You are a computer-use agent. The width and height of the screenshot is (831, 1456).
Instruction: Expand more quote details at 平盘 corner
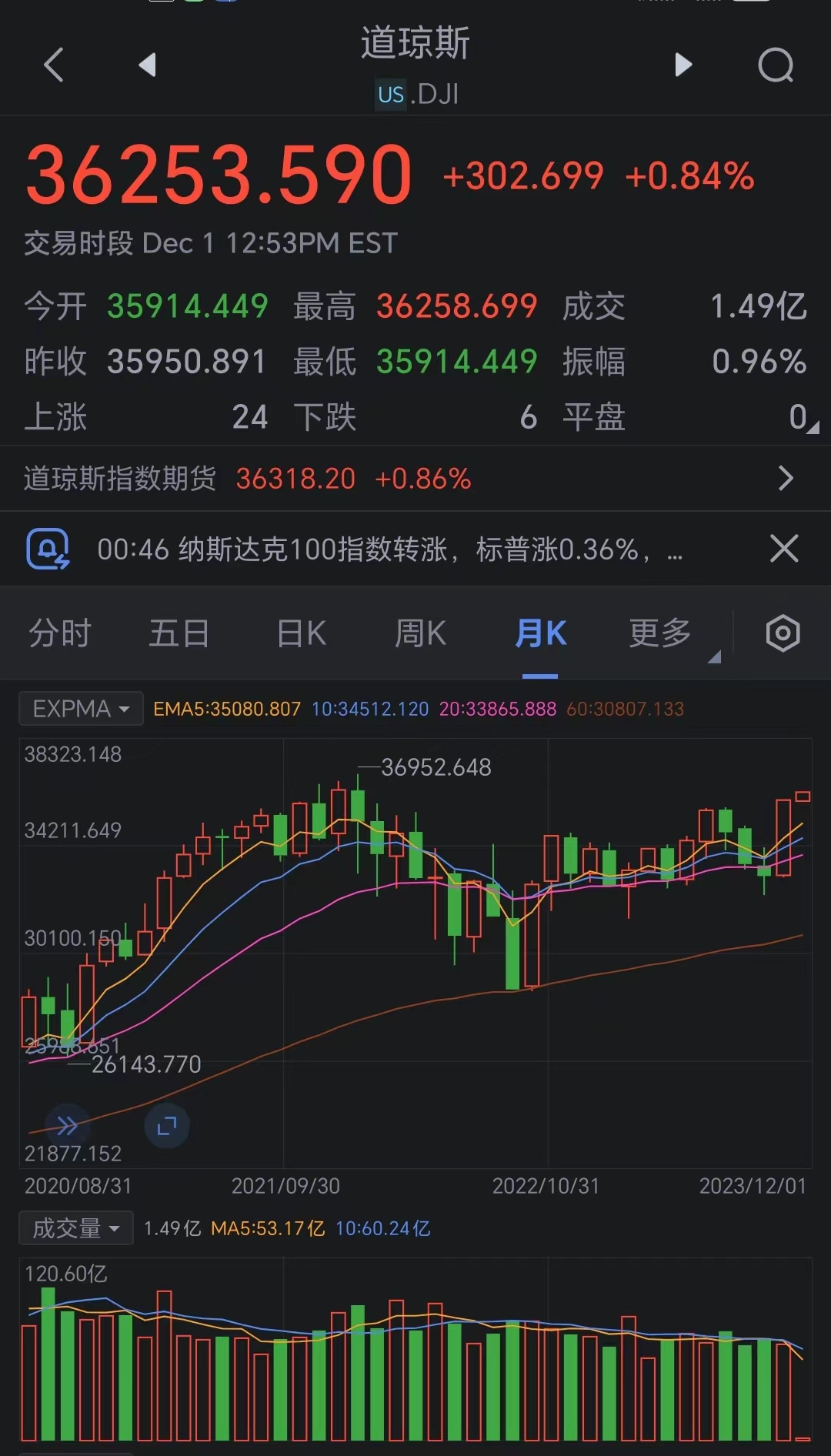click(814, 426)
